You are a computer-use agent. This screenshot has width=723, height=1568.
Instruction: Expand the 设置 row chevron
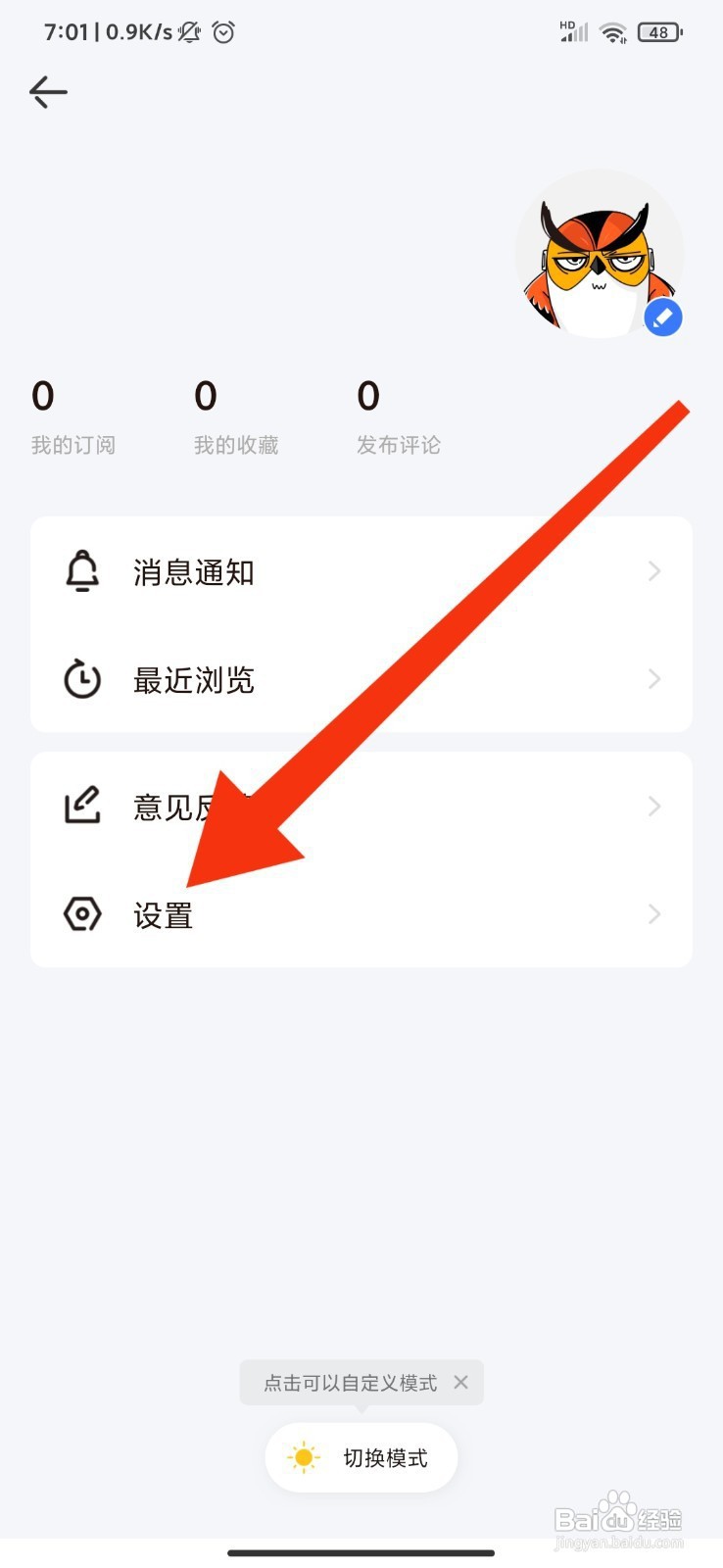point(653,913)
